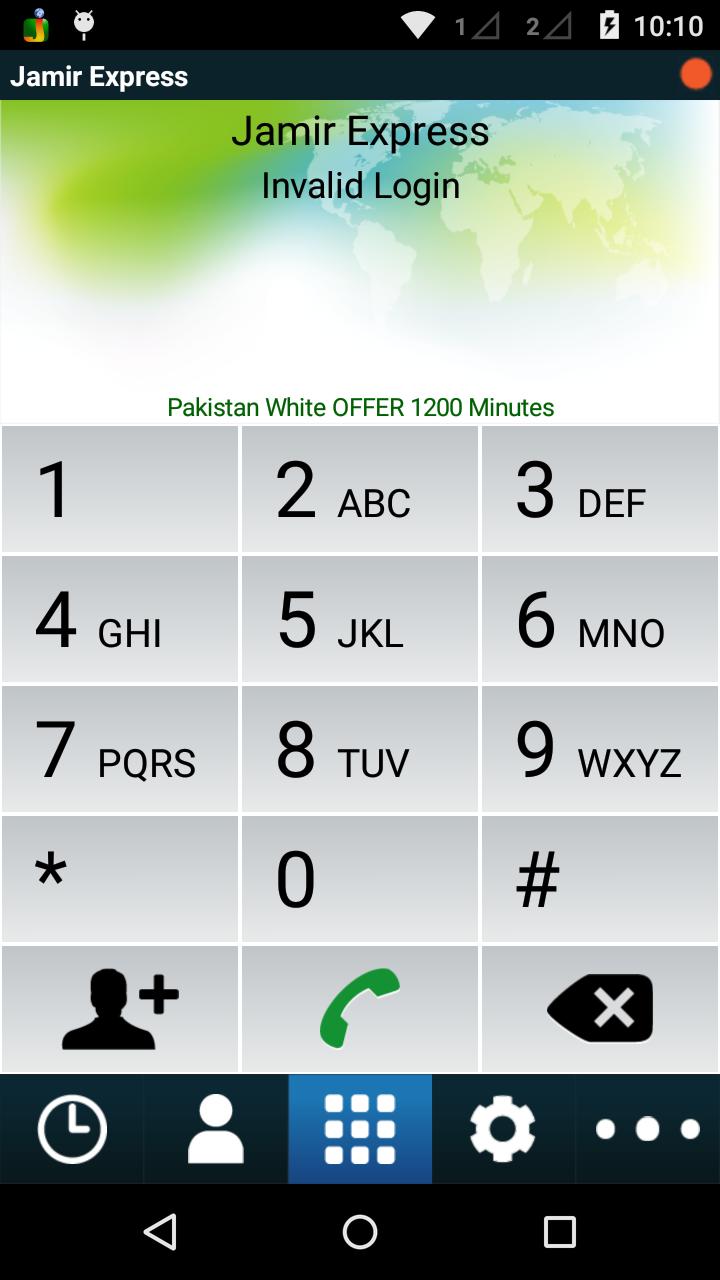Open the more options tab
720x1280 pixels.
point(647,1129)
